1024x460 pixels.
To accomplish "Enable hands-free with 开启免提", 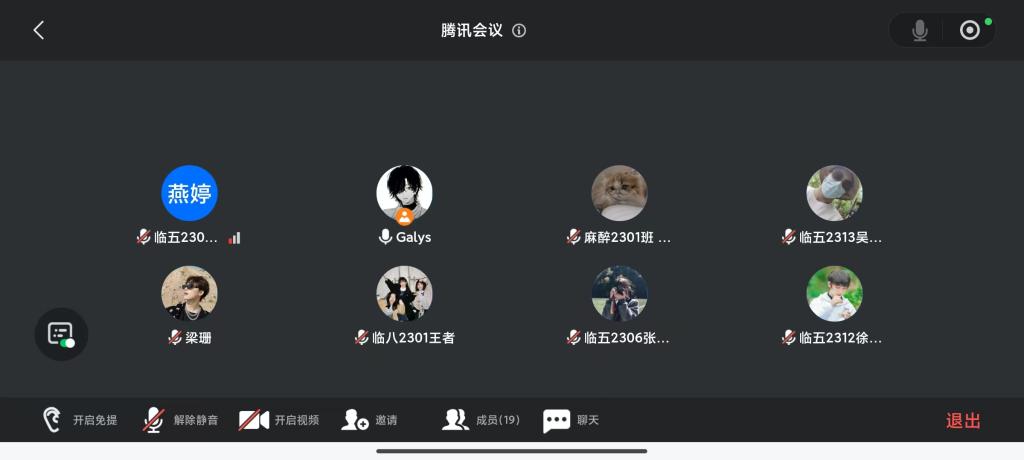I will click(x=80, y=420).
